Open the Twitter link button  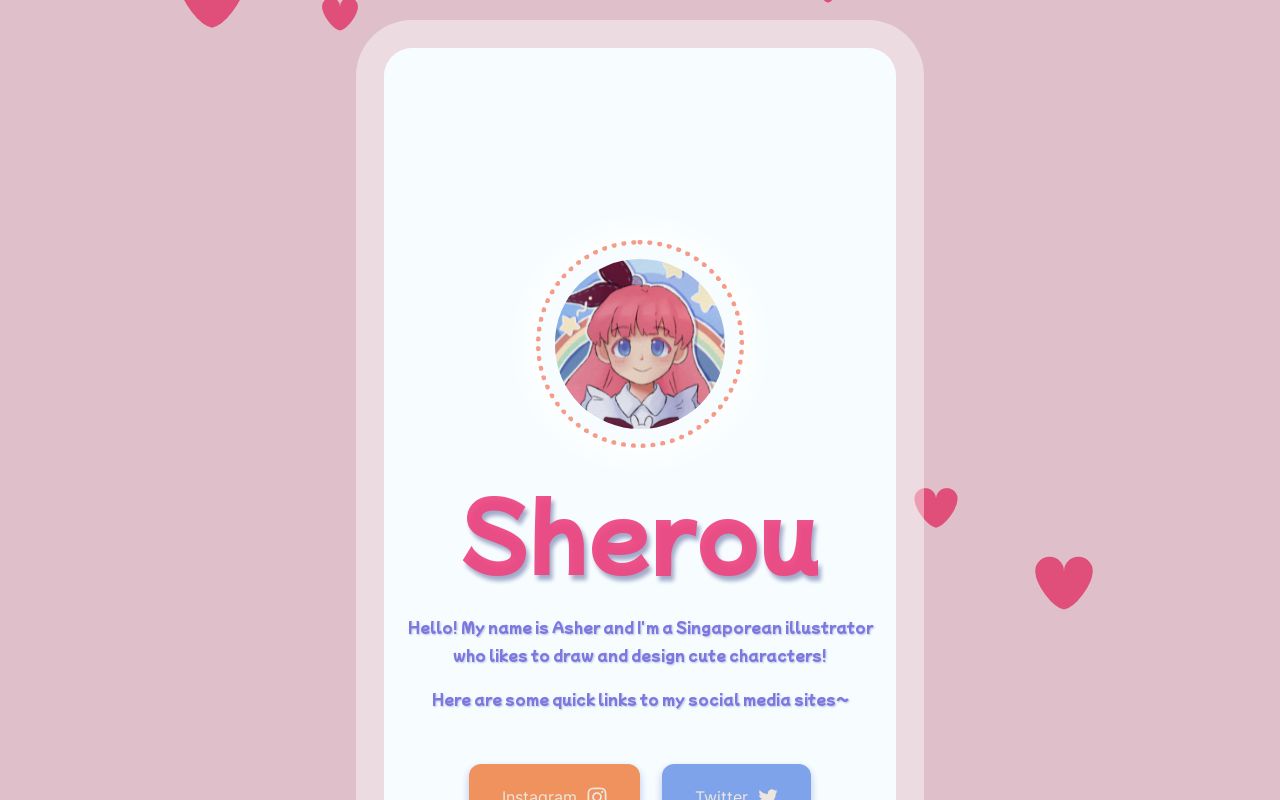point(736,786)
